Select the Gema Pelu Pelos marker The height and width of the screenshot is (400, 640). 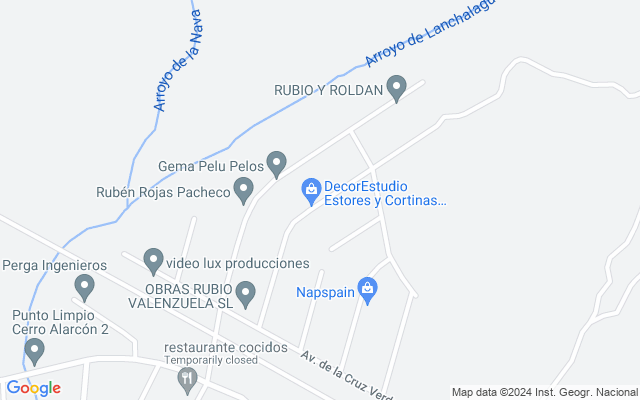pos(277,163)
